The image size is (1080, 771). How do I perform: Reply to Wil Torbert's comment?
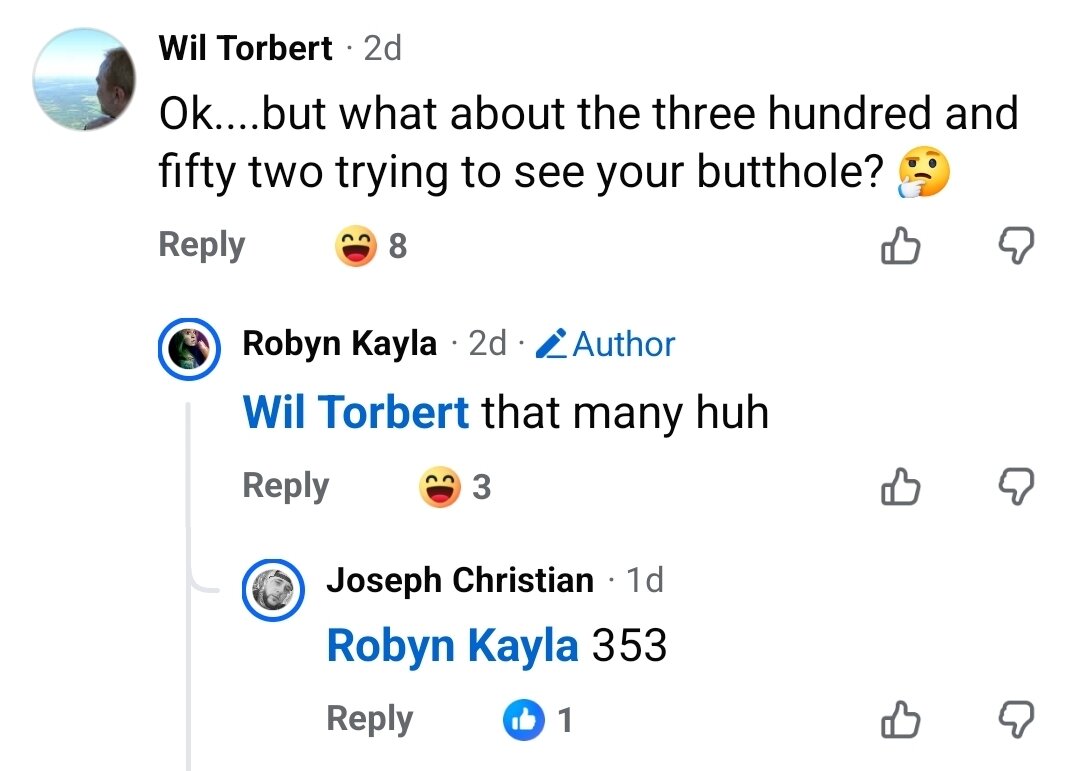coord(201,245)
